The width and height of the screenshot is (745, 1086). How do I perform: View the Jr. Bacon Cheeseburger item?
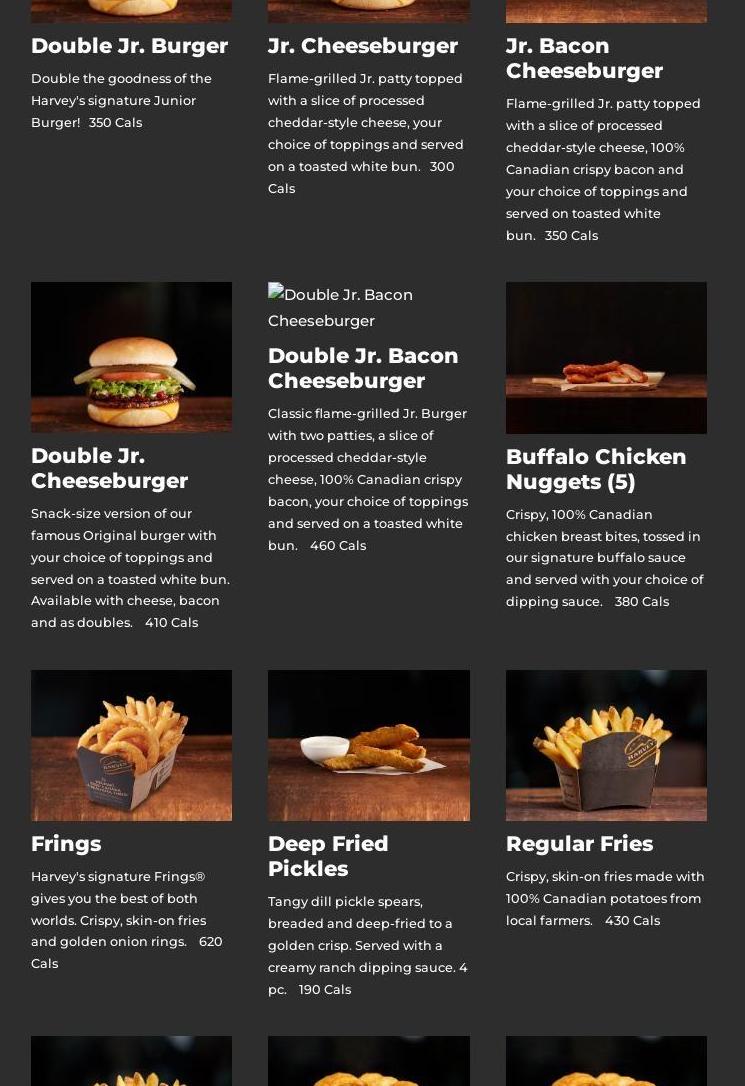click(x=584, y=58)
